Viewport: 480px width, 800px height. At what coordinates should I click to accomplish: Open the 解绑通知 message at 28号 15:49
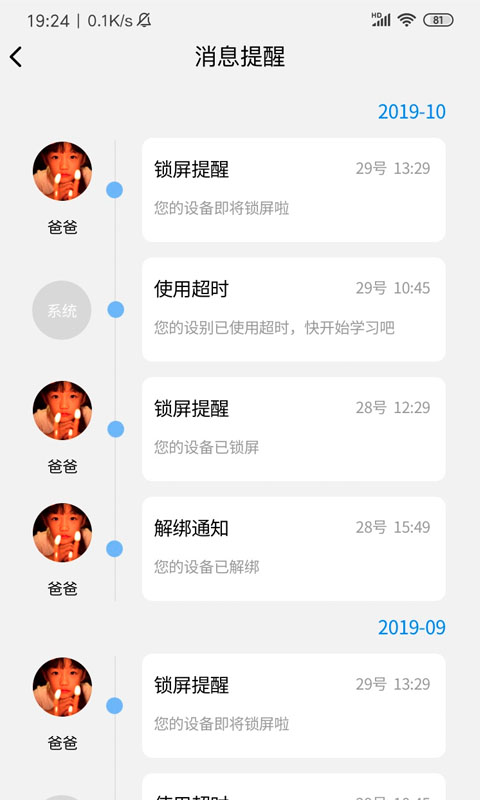(293, 548)
